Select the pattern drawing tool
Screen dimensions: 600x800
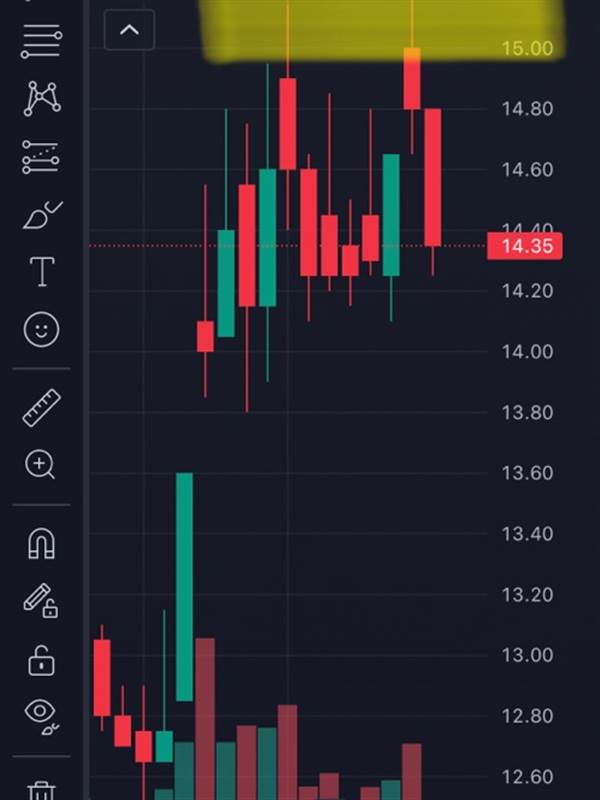(x=41, y=97)
